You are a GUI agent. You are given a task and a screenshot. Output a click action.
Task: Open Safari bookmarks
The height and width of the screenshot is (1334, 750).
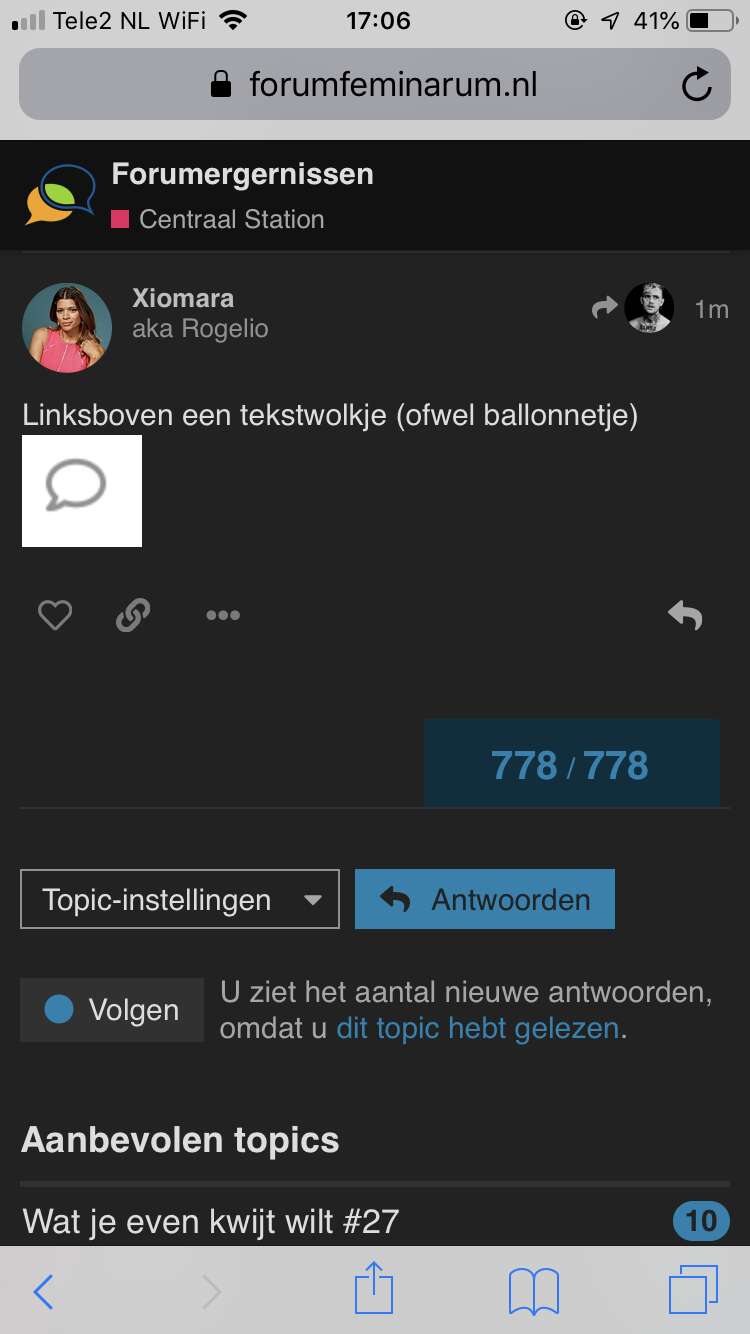(533, 1291)
